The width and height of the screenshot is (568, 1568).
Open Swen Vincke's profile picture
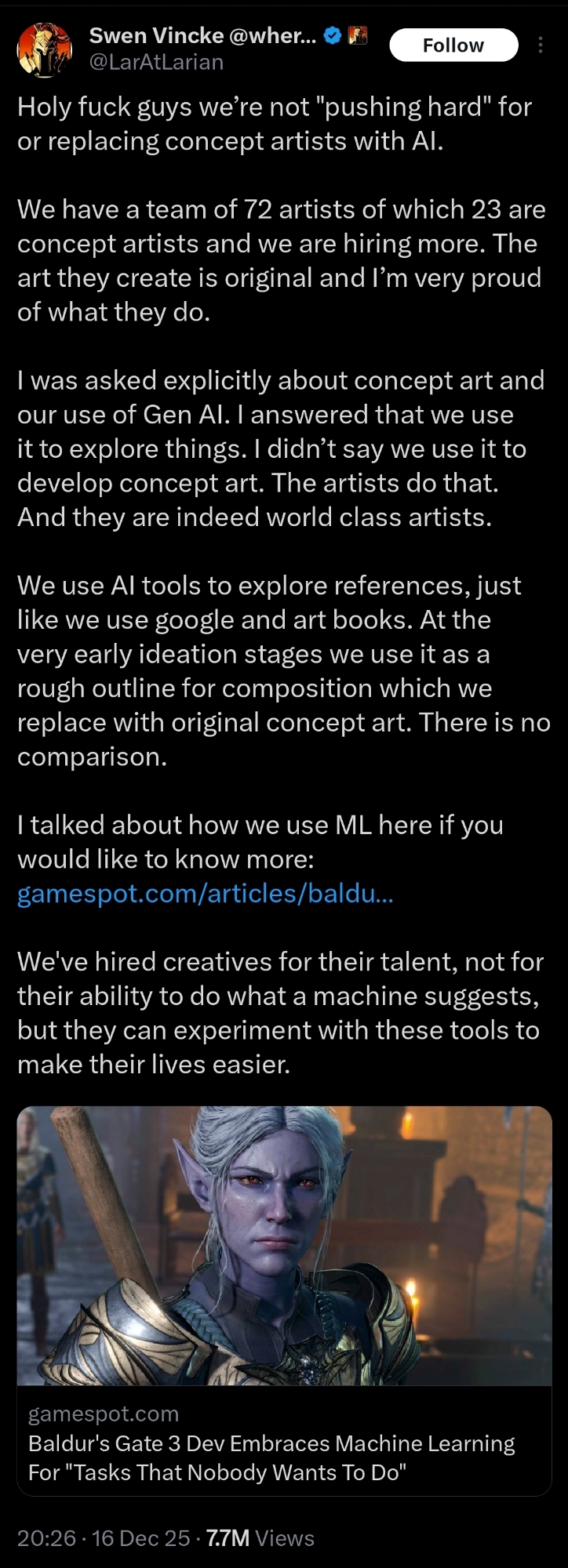(x=45, y=50)
